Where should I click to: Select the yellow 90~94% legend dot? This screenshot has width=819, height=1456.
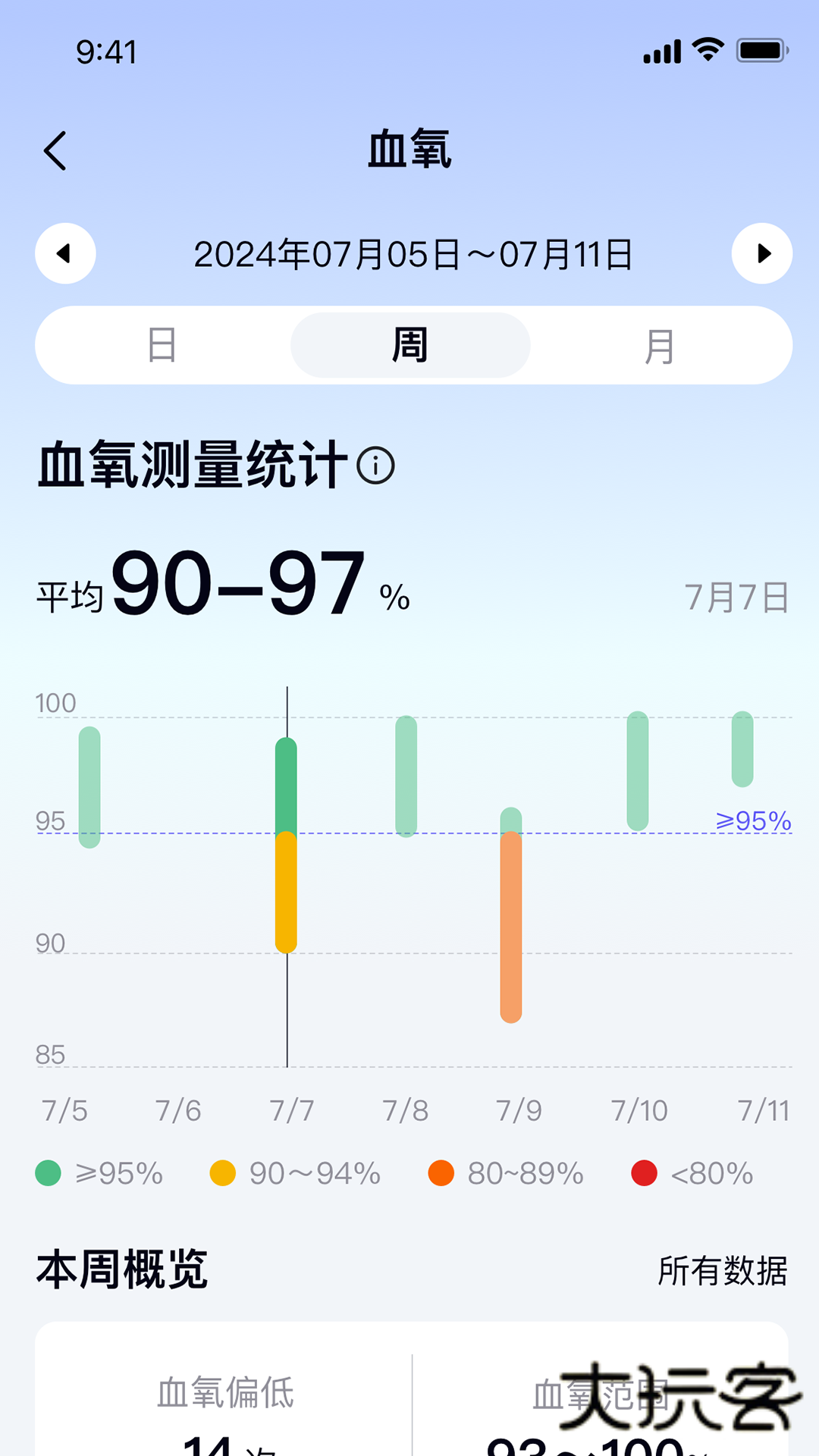pyautogui.click(x=222, y=1173)
